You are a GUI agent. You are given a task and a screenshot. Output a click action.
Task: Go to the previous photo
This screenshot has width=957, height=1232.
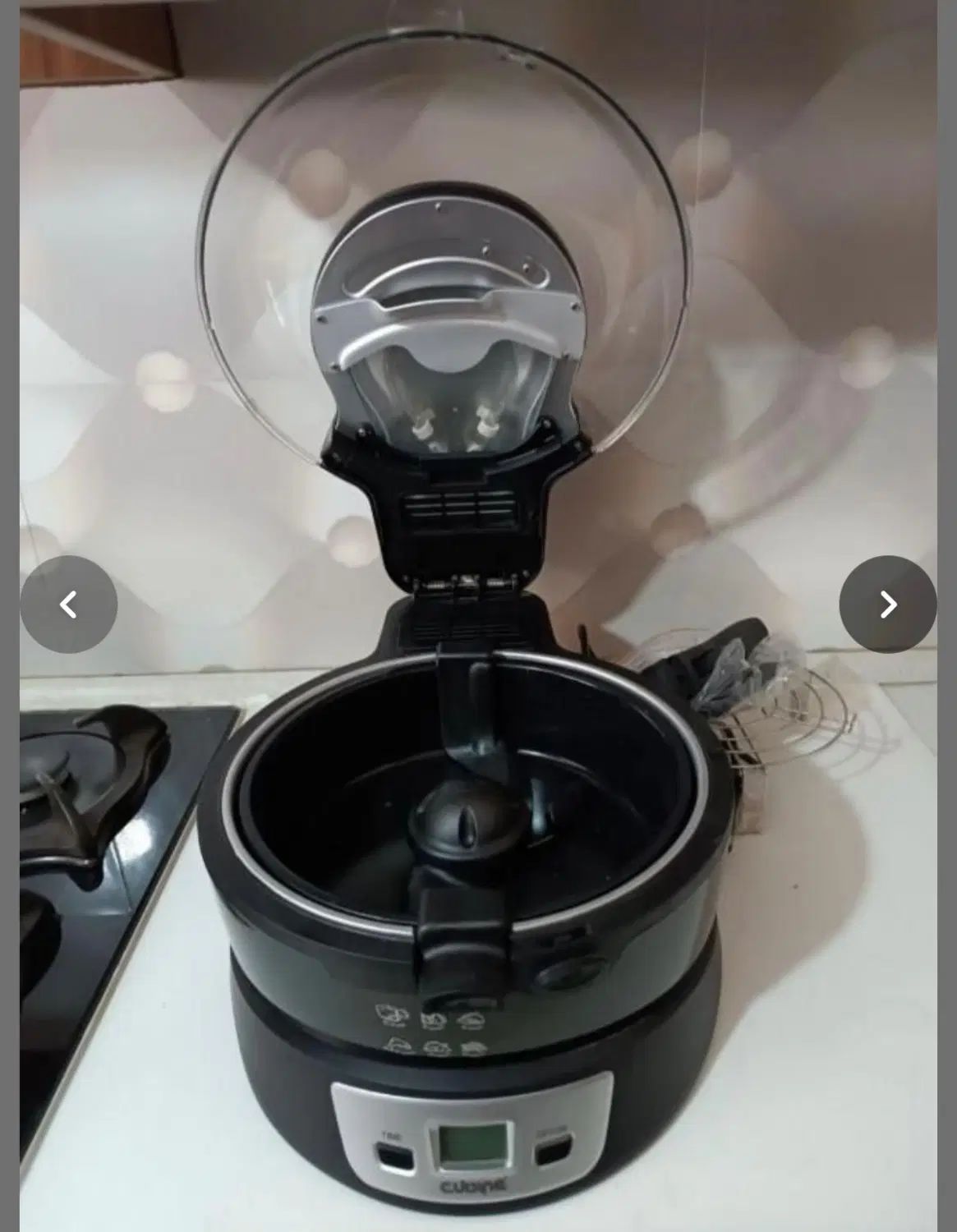69,605
